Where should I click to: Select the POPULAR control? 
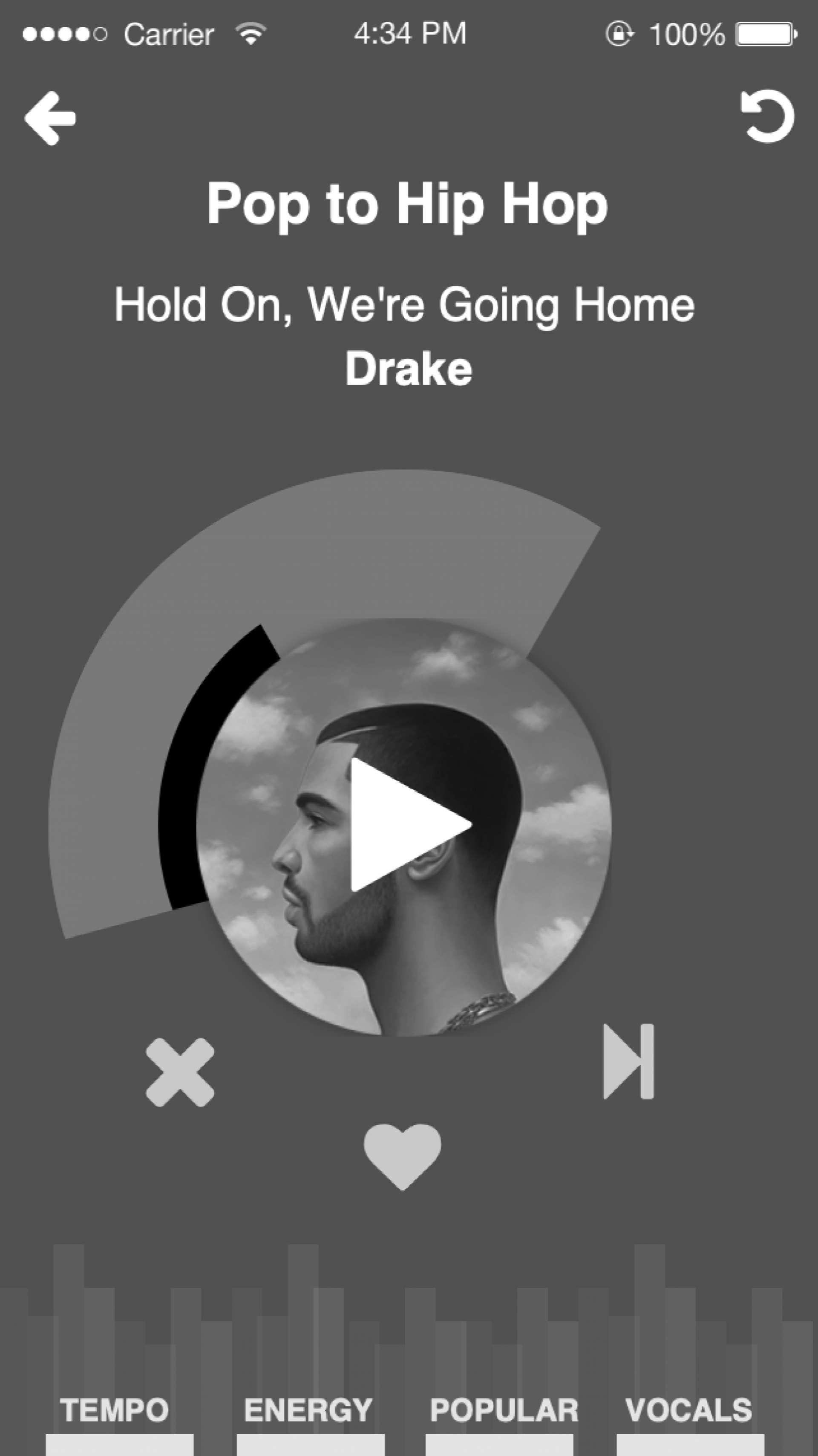pos(503,1411)
